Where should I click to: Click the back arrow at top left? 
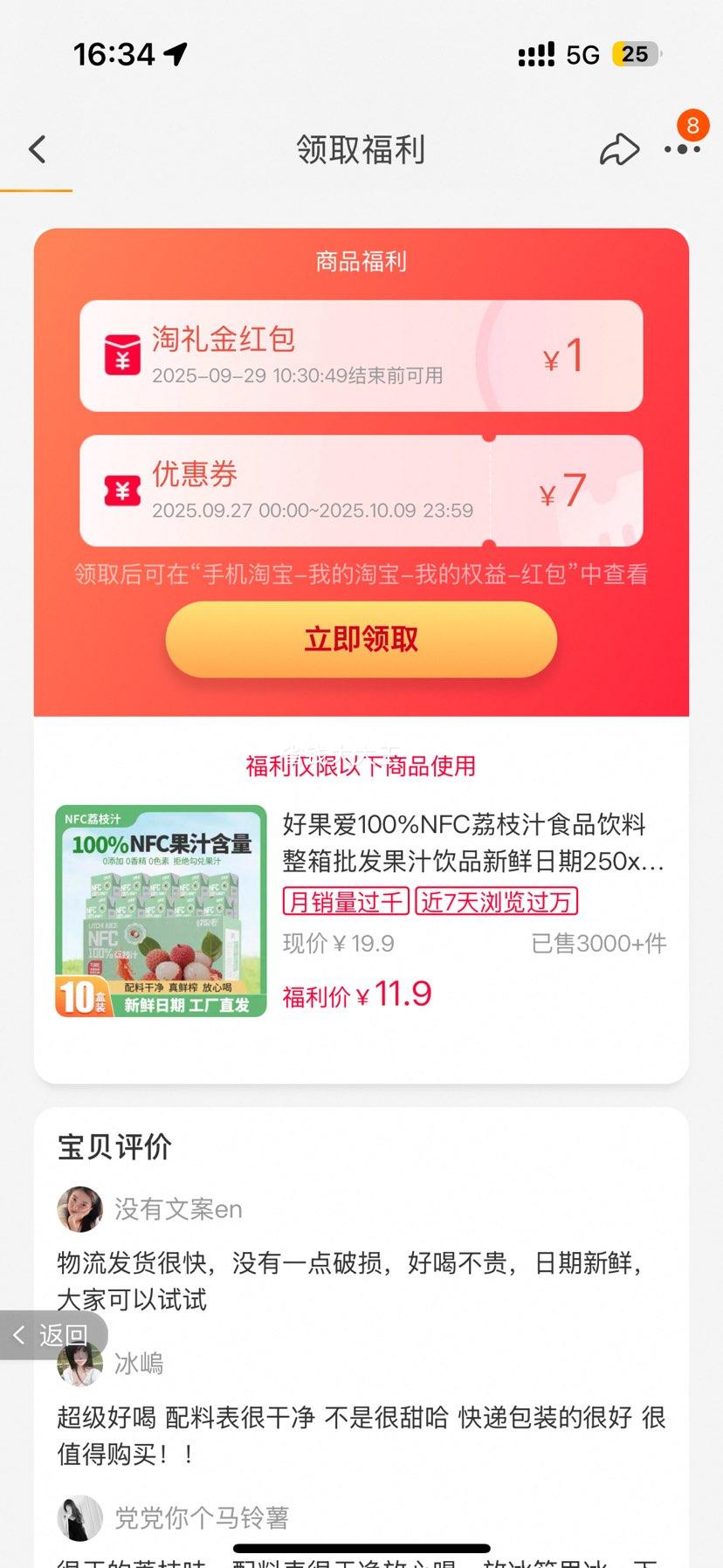37,148
